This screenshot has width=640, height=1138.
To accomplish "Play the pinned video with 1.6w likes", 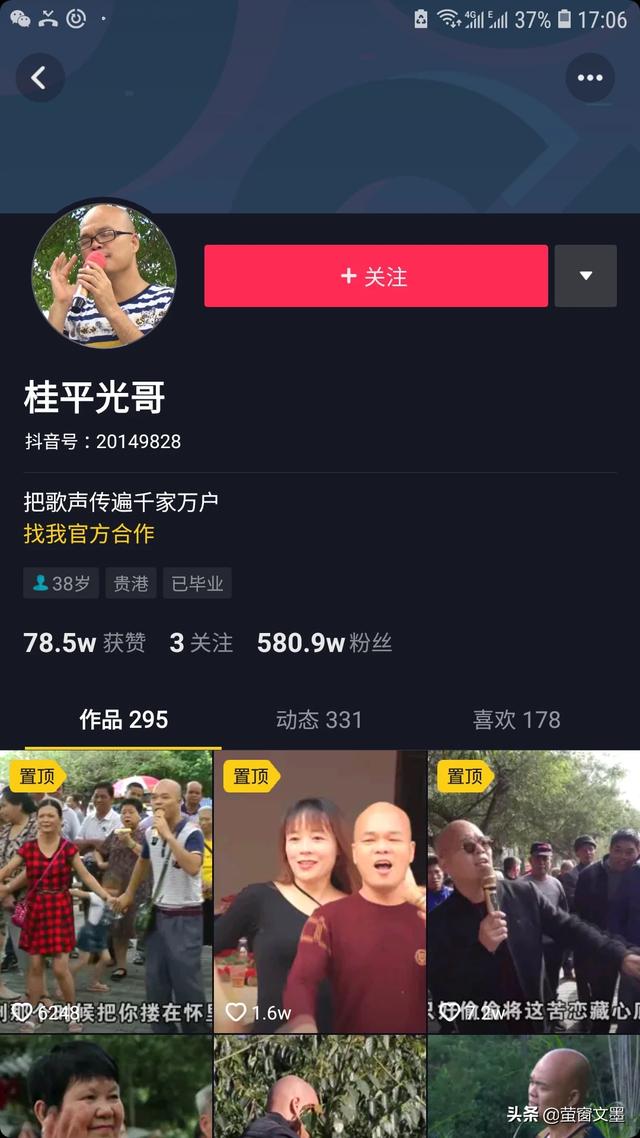I will point(320,890).
